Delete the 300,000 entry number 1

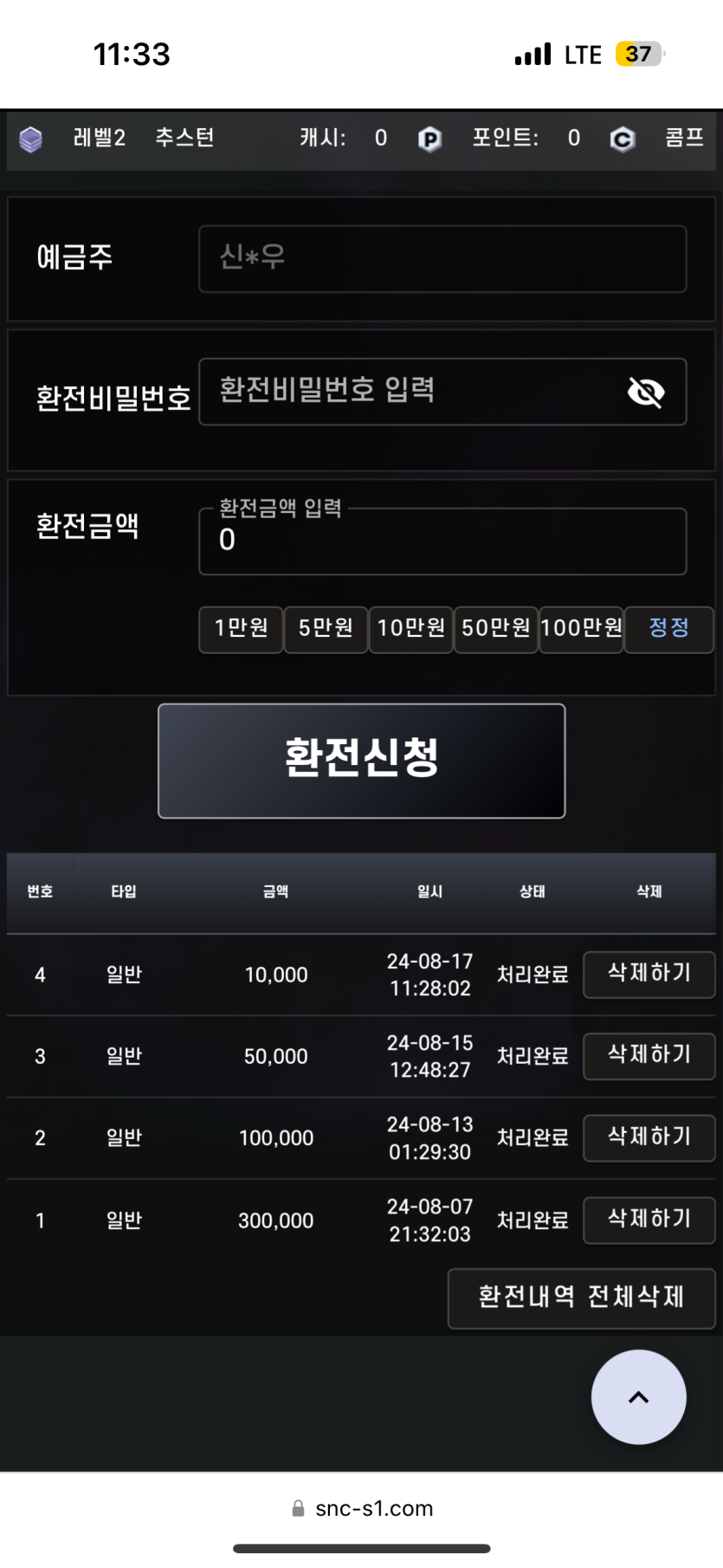point(649,1220)
